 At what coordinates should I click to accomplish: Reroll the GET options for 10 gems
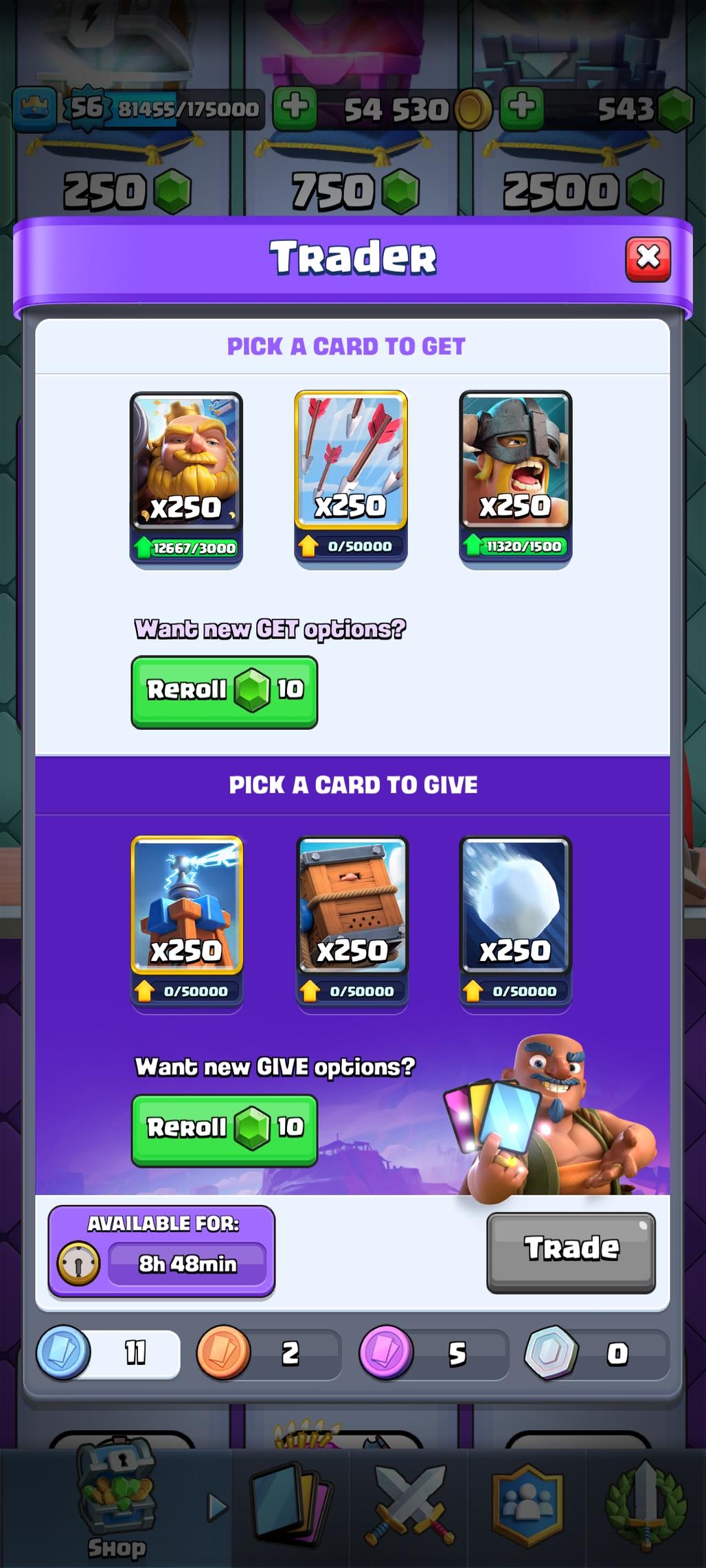(224, 691)
